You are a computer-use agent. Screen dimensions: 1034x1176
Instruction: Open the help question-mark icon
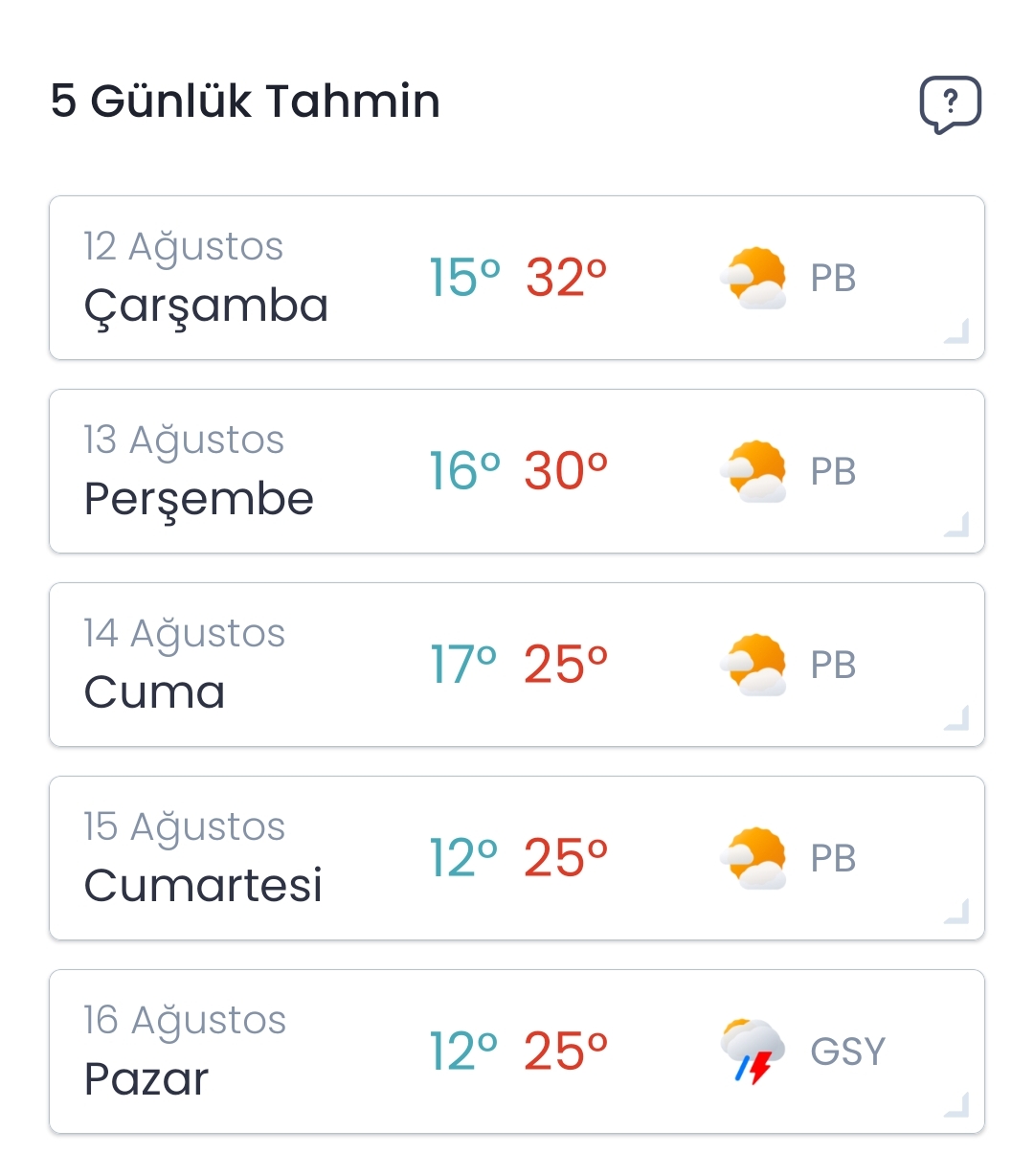coord(950,103)
